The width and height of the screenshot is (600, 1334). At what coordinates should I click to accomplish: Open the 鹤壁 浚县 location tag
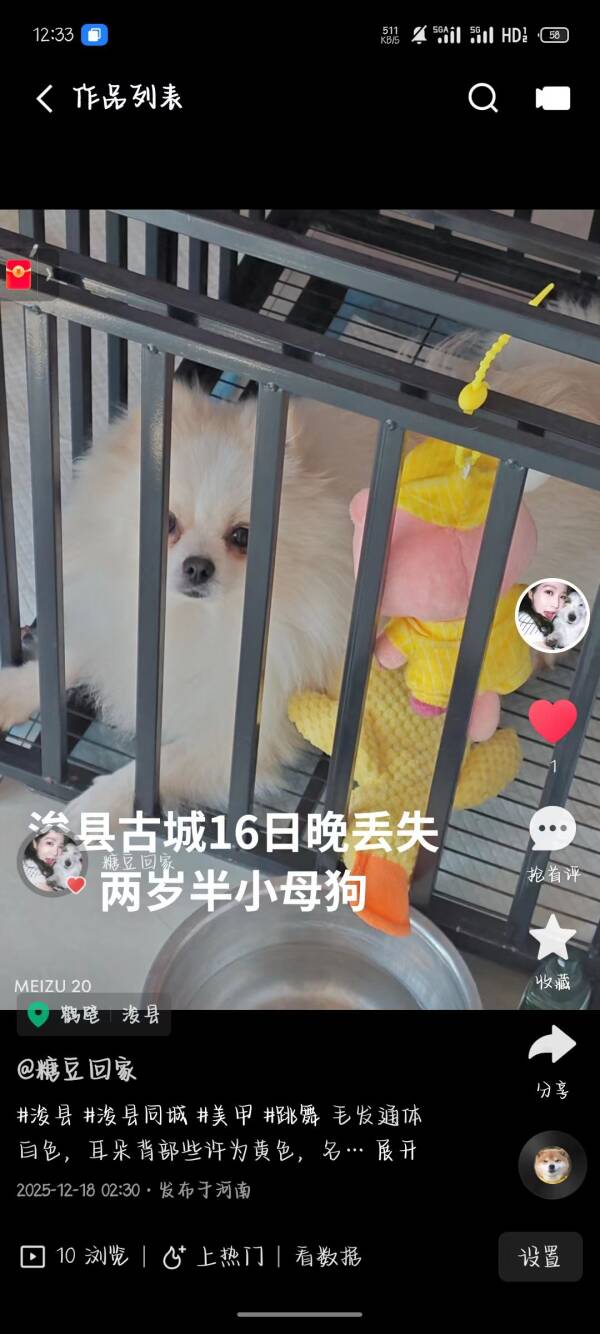[x=94, y=1014]
